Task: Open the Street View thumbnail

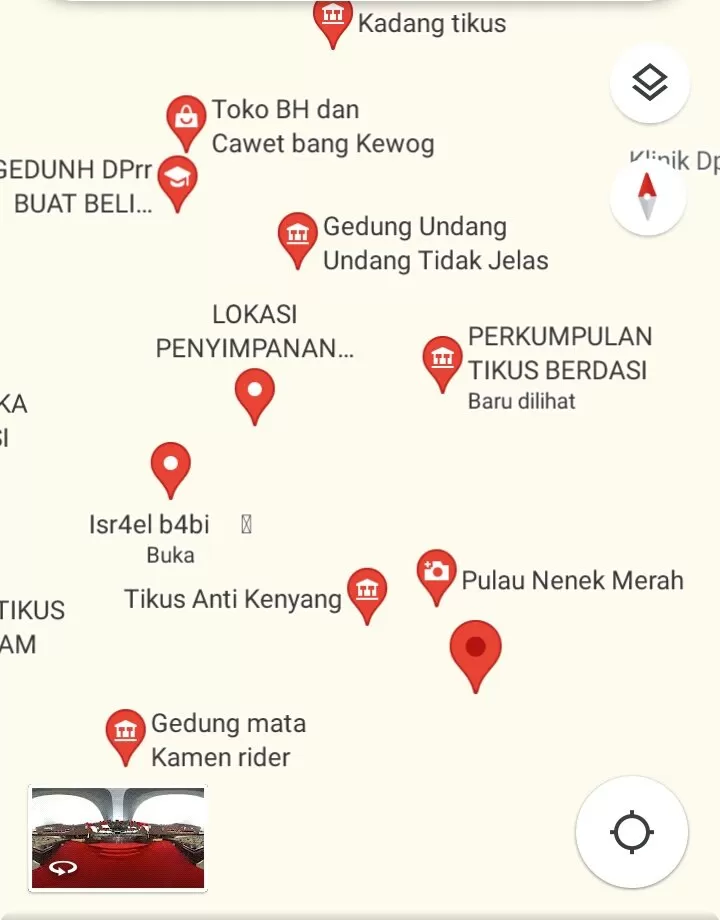Action: pyautogui.click(x=118, y=838)
